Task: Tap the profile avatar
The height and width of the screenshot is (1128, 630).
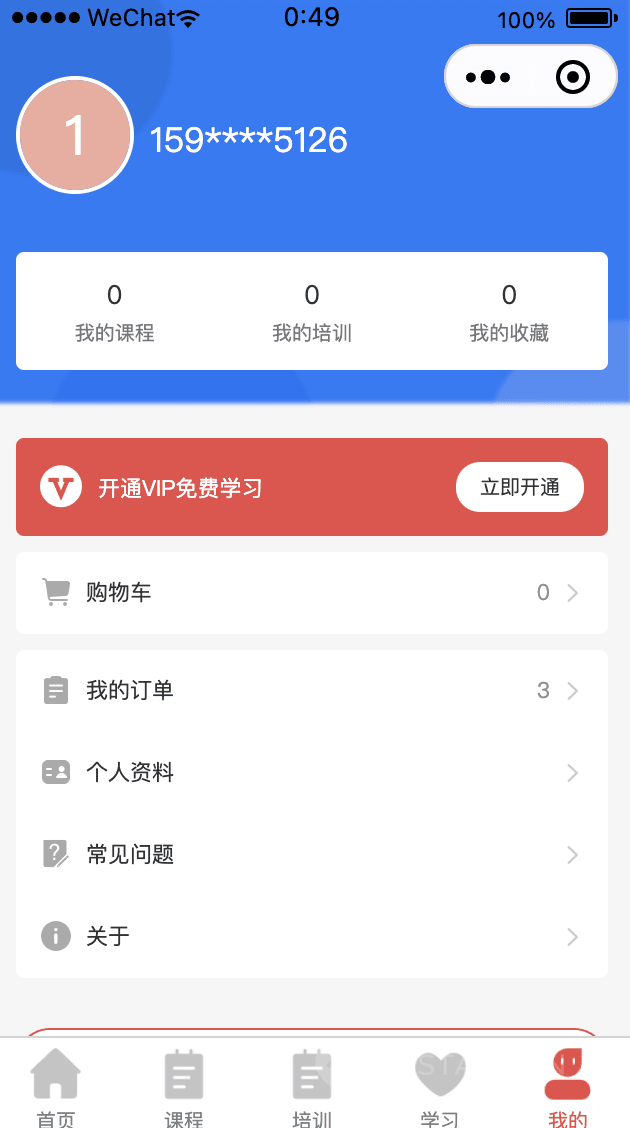Action: point(75,135)
